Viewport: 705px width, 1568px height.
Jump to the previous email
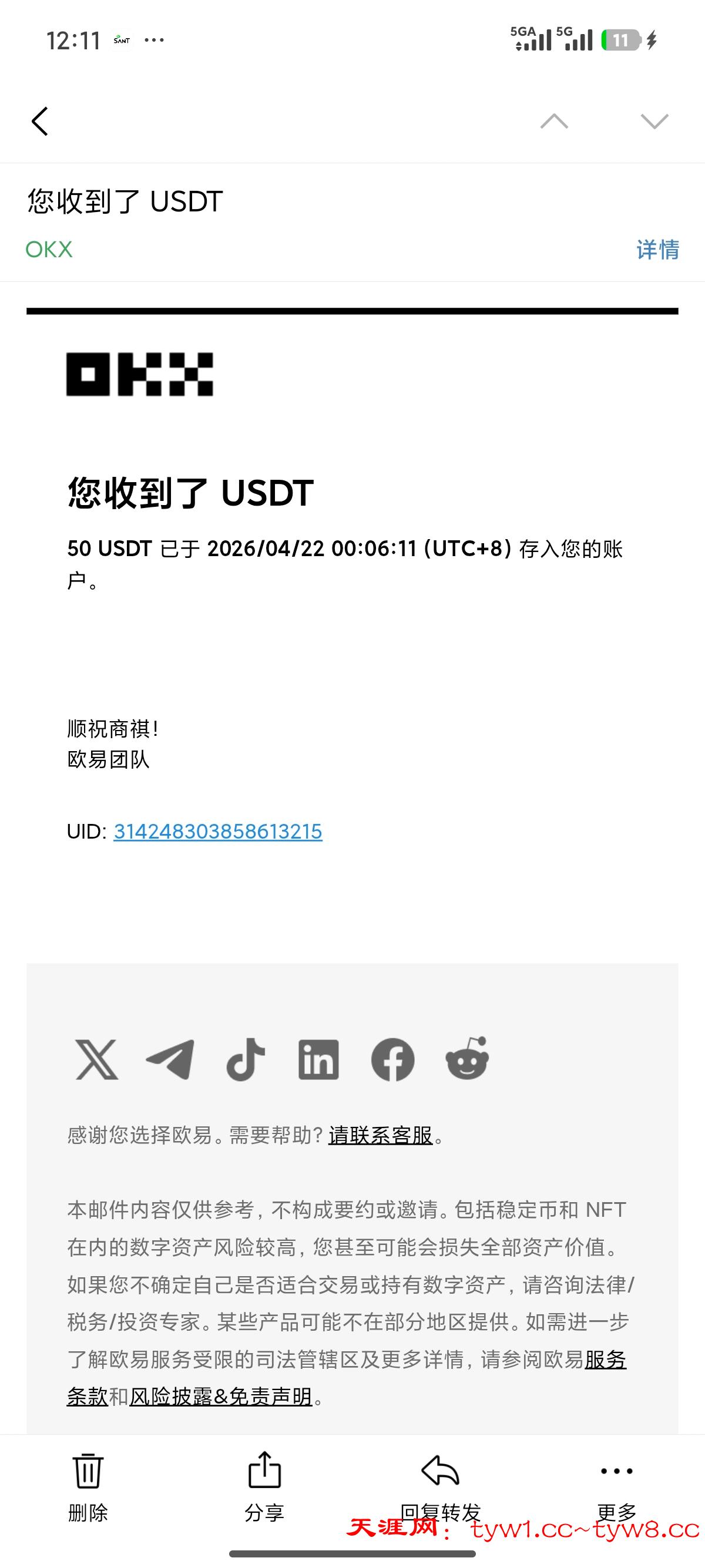(x=554, y=121)
